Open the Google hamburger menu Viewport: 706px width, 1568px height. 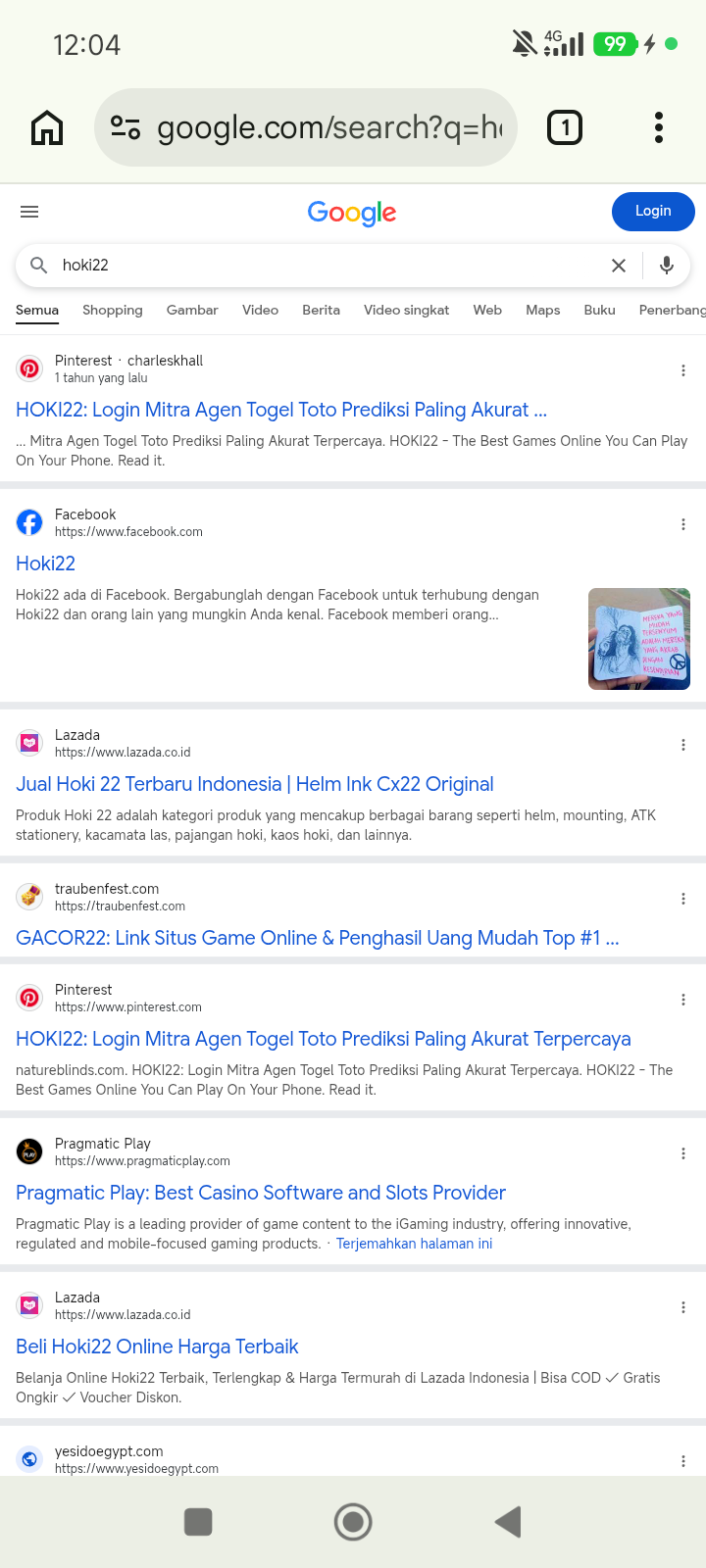pyautogui.click(x=29, y=212)
